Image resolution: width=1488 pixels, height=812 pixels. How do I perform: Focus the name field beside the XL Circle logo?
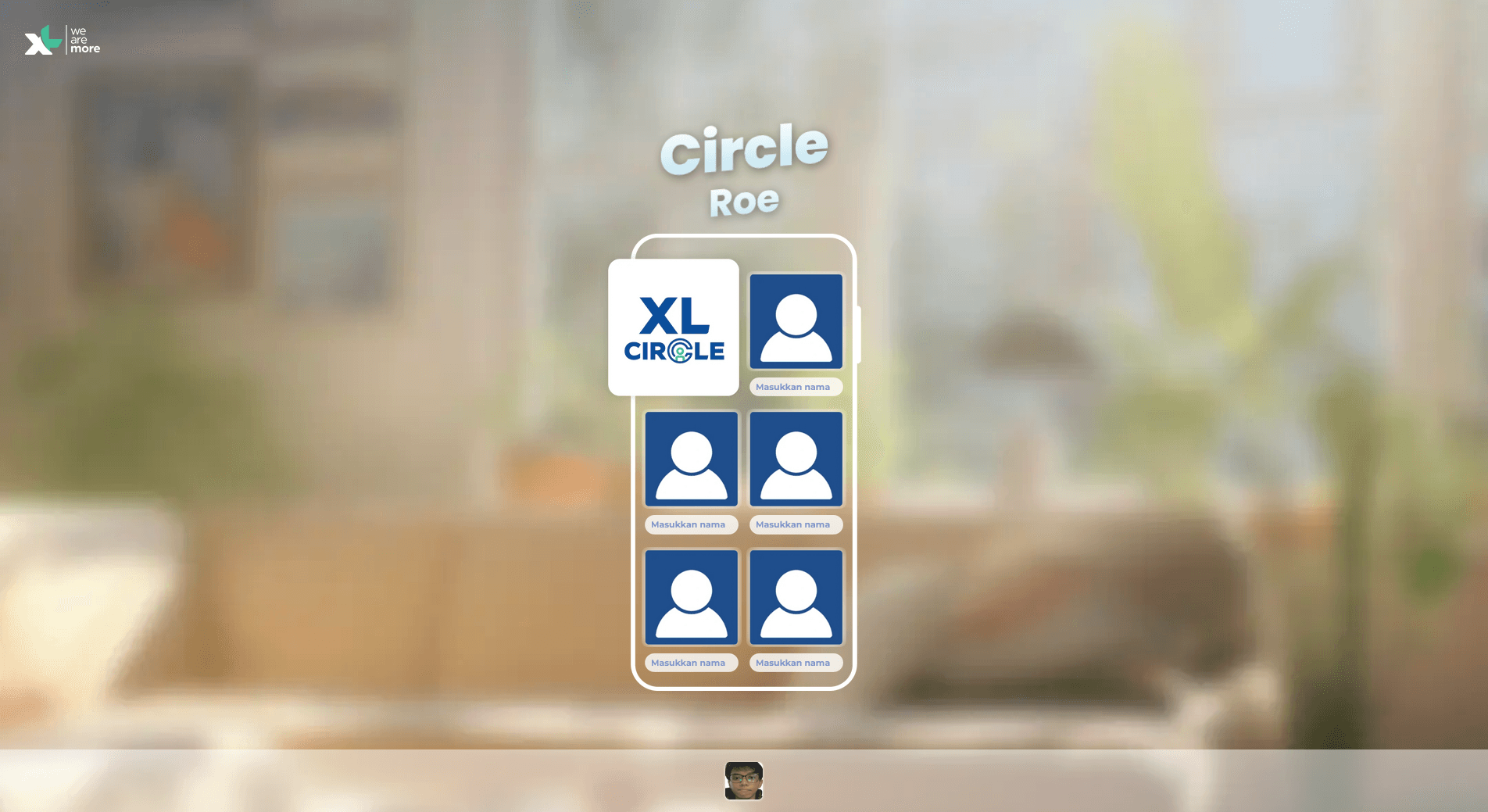[796, 387]
